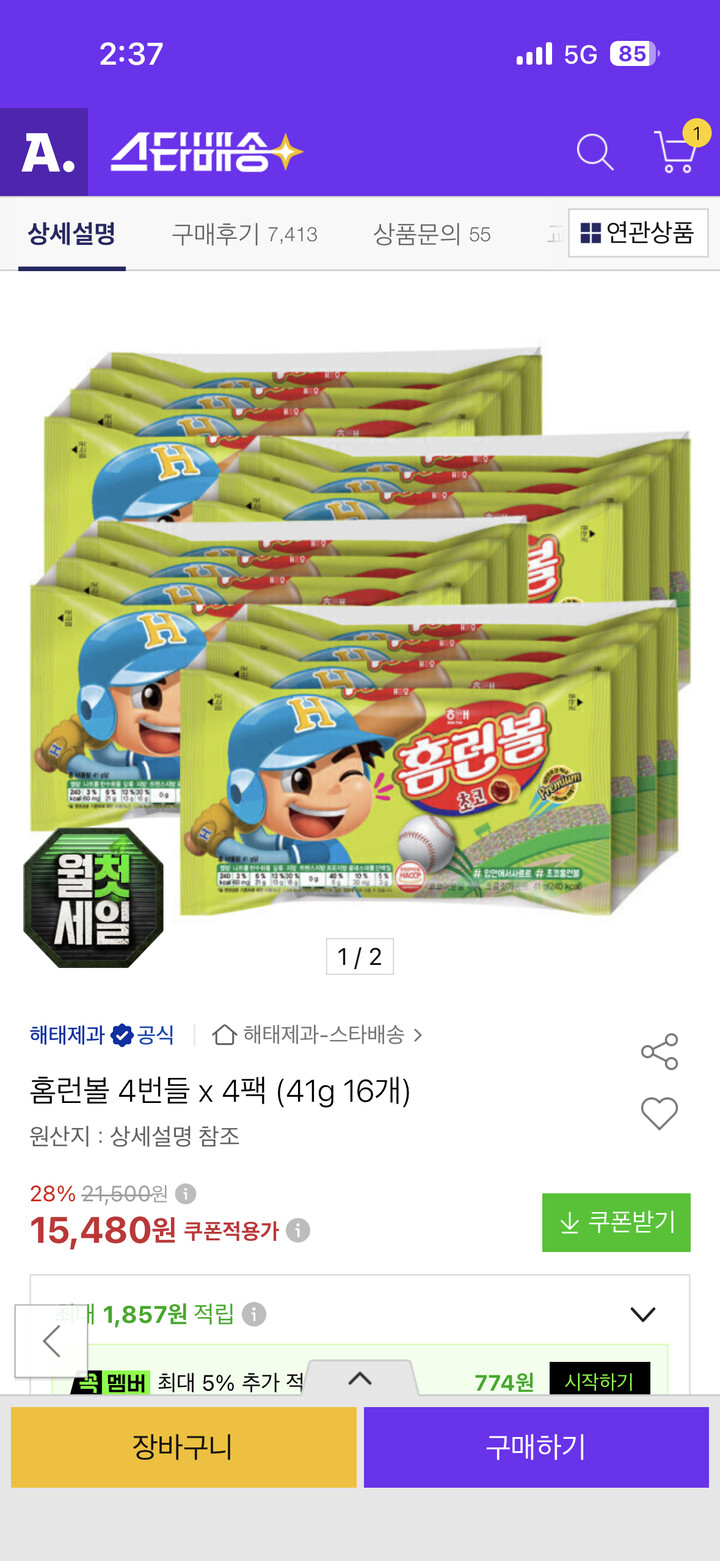Go back with the left arrow
This screenshot has height=1561, width=720.
point(51,1341)
